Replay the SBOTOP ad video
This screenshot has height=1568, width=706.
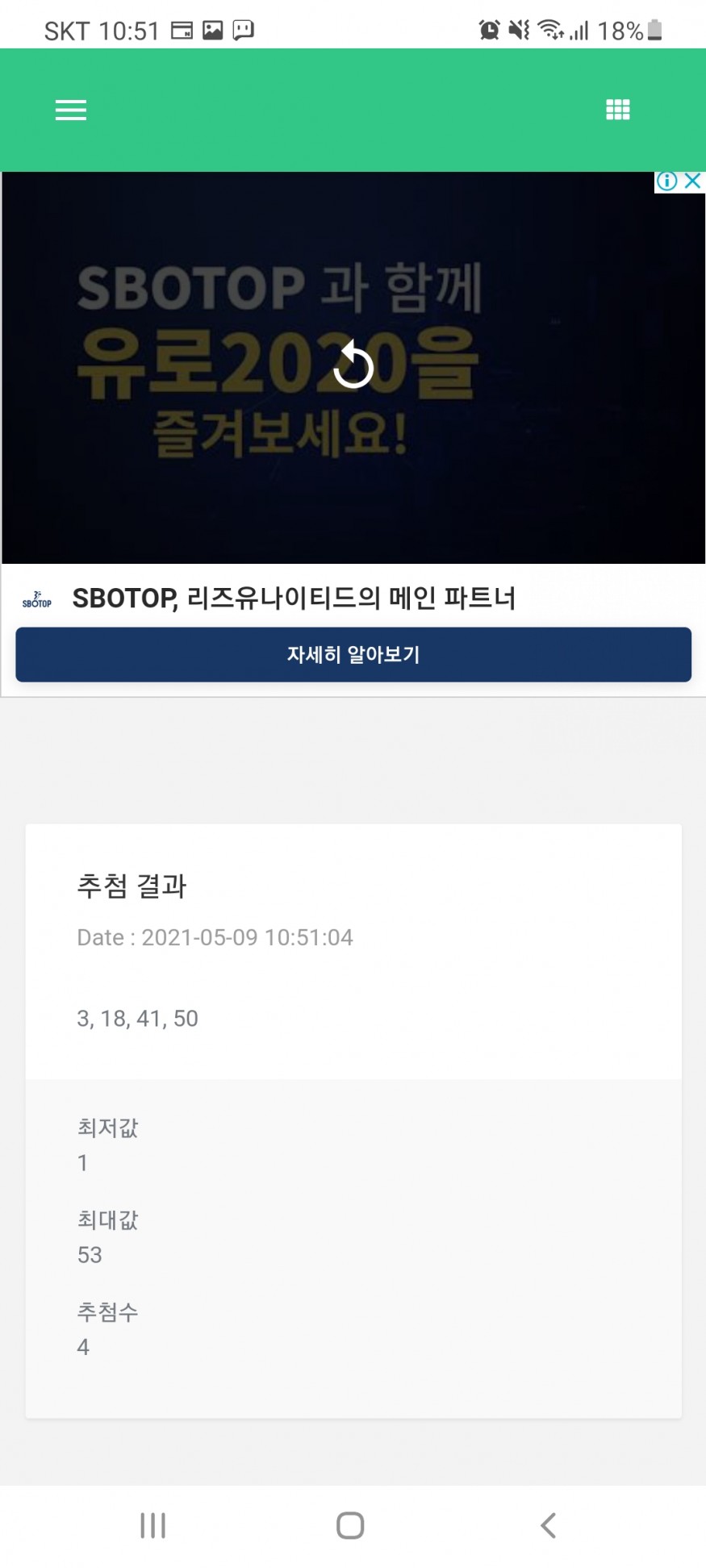pos(353,365)
